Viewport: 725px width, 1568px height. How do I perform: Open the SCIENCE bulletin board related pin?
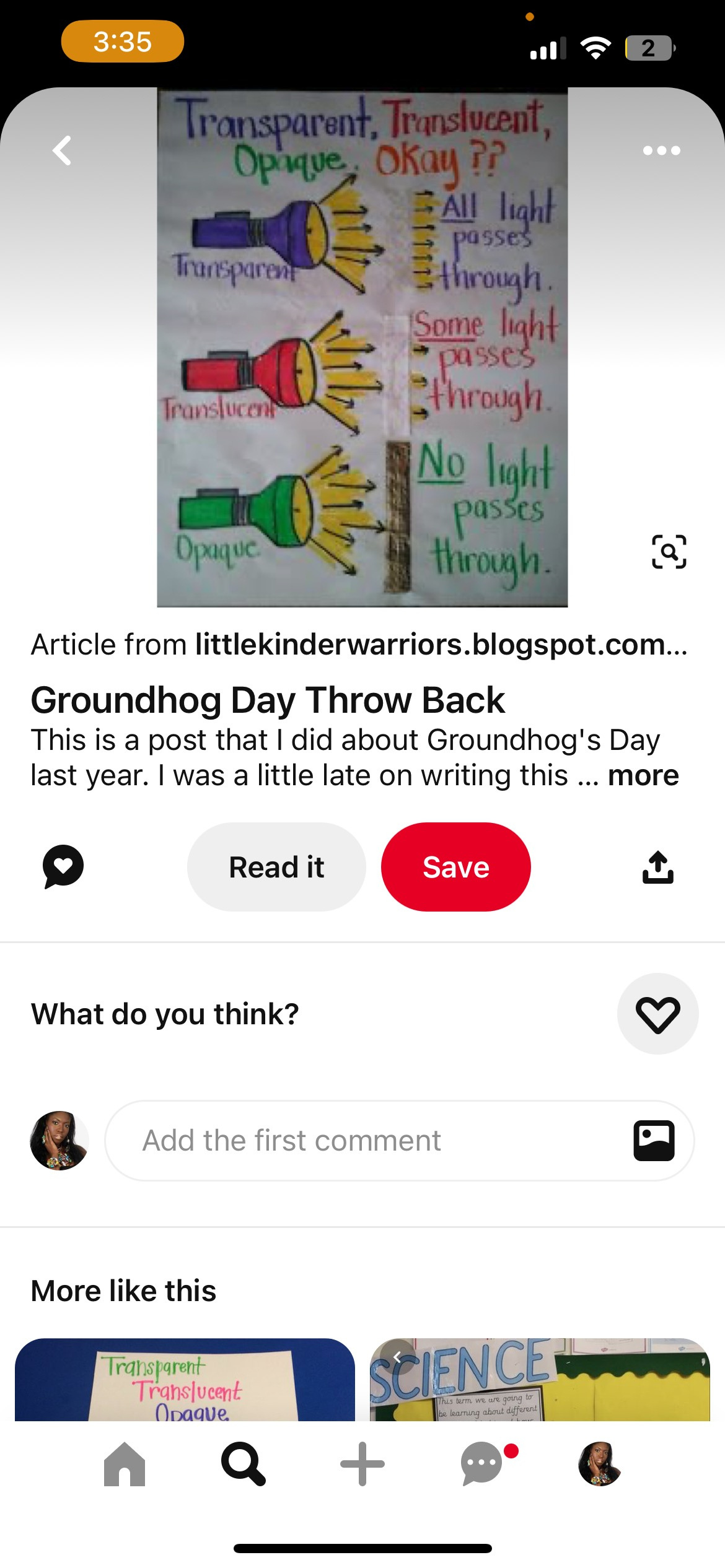(x=539, y=1380)
